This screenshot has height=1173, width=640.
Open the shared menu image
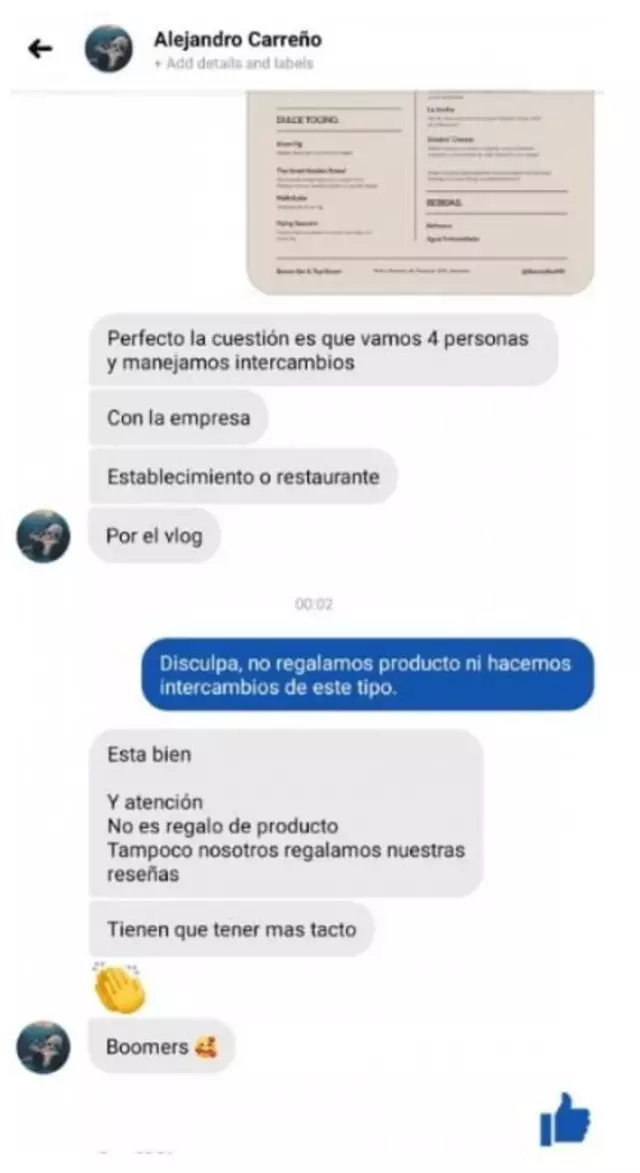(420, 192)
